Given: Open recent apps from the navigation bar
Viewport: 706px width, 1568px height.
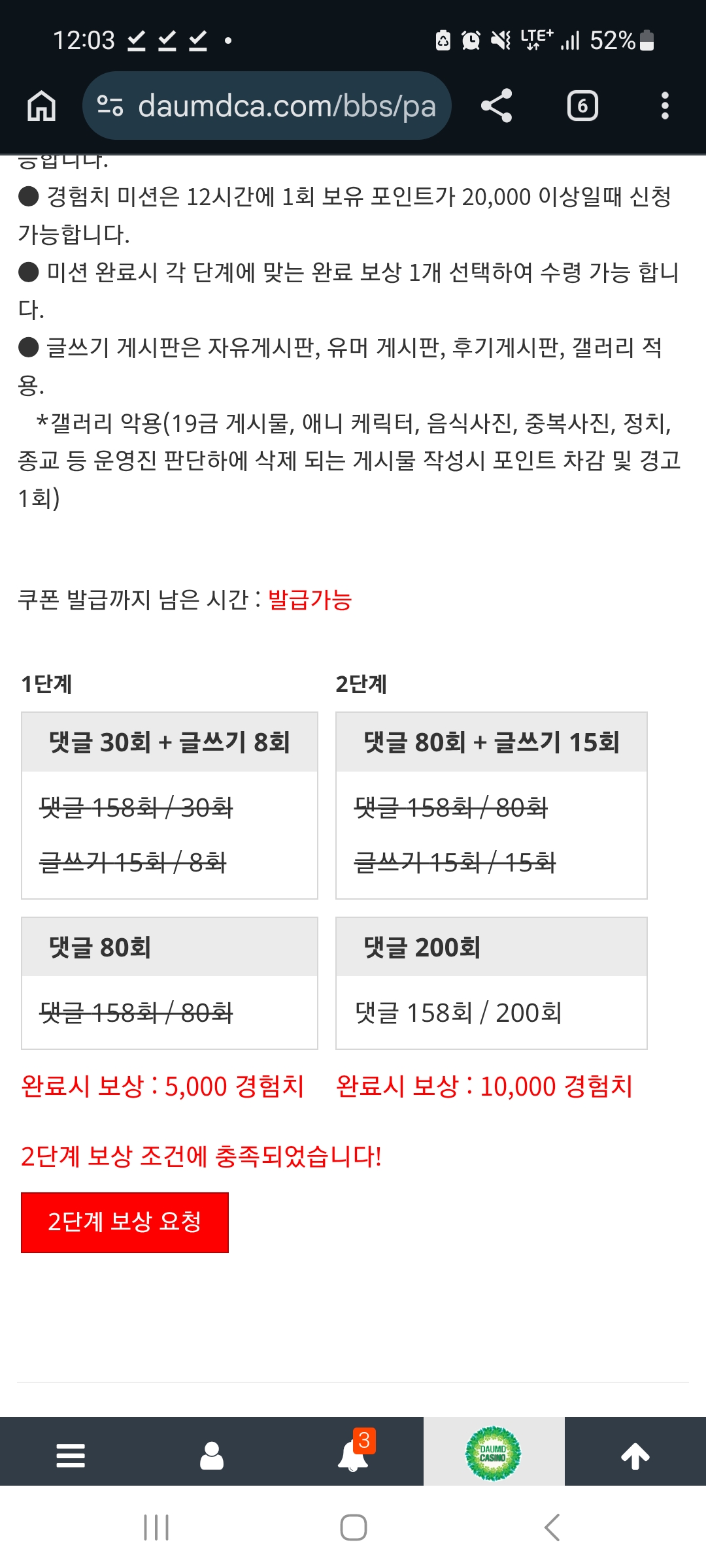Looking at the screenshot, I should (x=156, y=1527).
